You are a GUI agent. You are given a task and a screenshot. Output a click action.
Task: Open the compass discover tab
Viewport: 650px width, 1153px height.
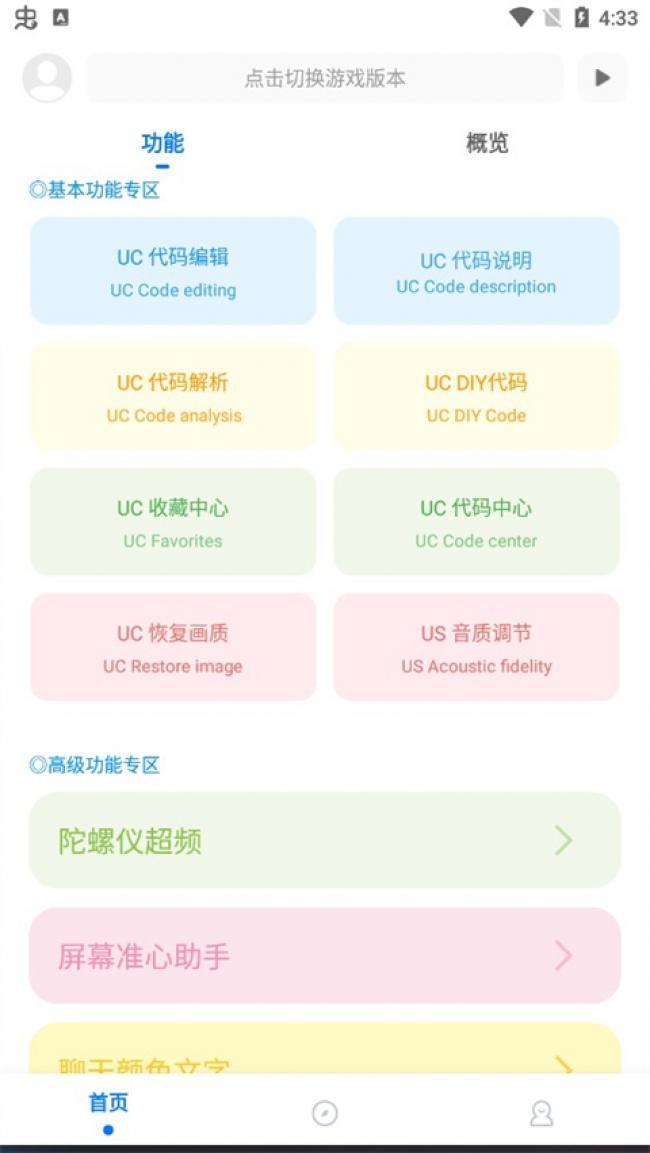coord(325,1113)
